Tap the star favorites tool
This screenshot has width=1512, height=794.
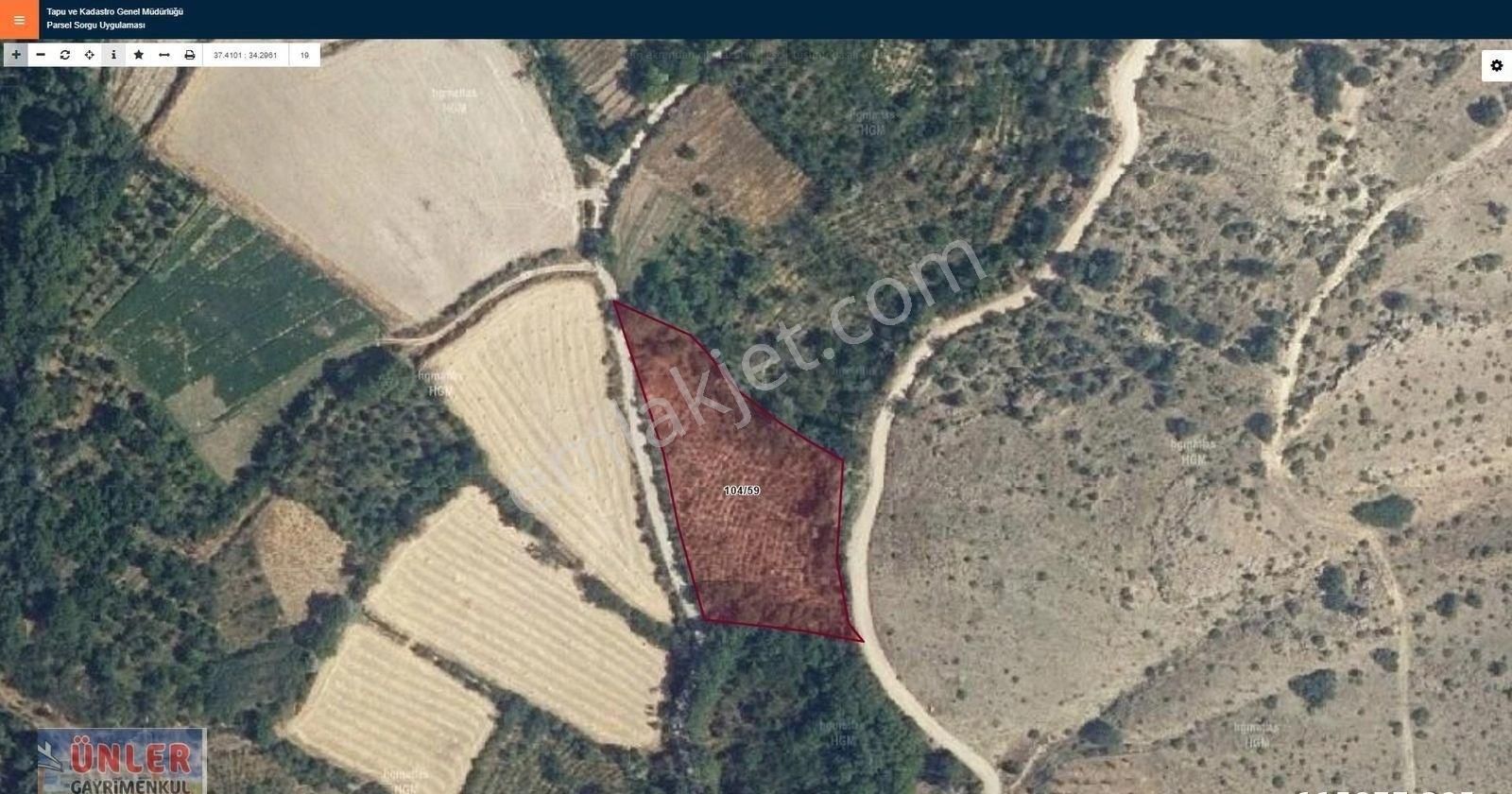click(x=139, y=55)
